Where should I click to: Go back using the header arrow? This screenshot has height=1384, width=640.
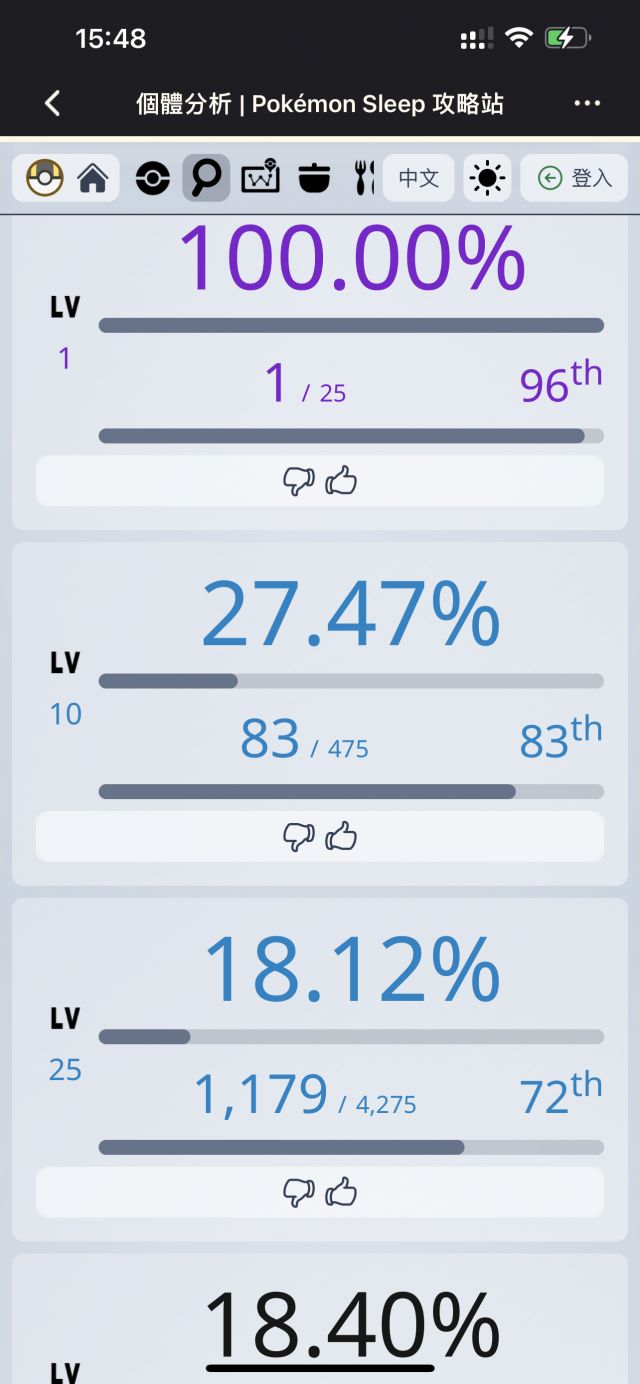coord(53,103)
